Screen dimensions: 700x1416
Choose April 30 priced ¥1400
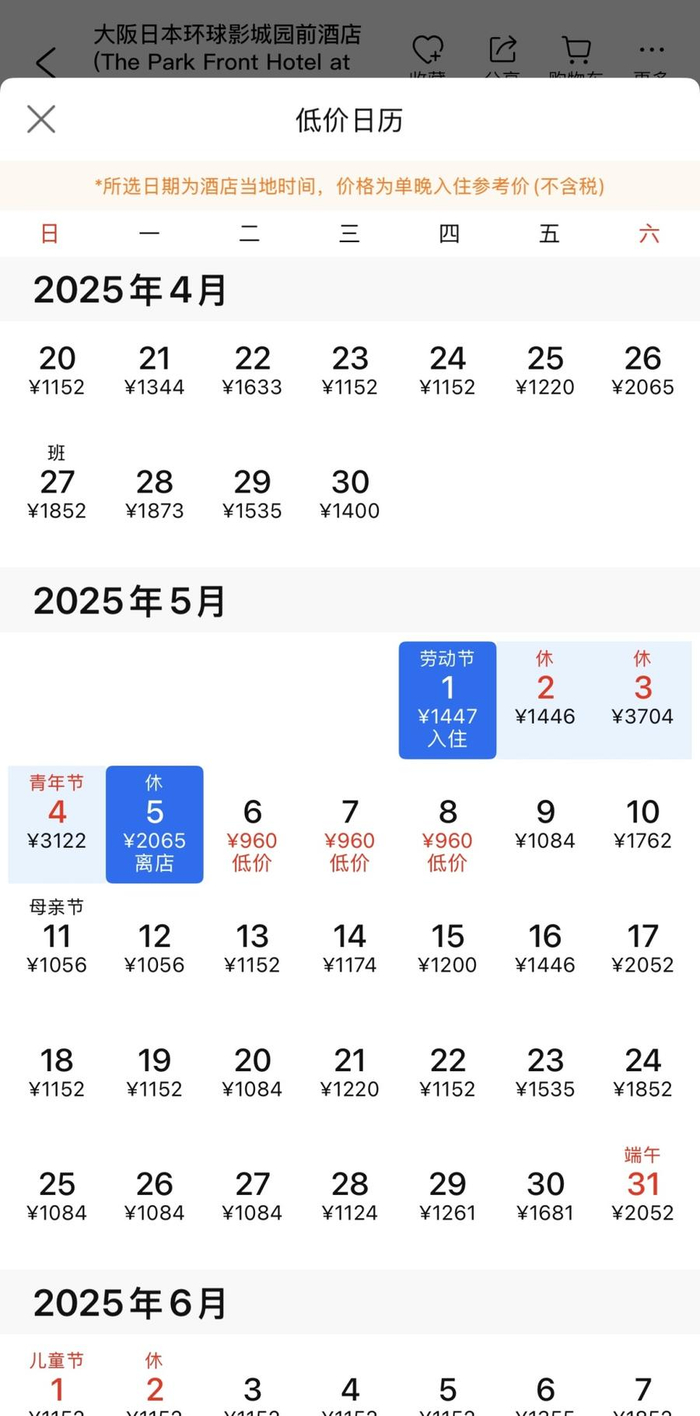350,495
